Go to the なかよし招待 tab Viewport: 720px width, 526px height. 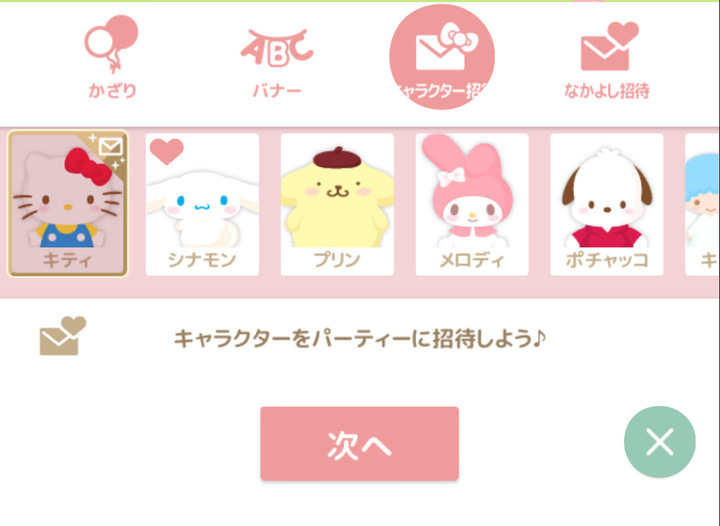(x=607, y=60)
